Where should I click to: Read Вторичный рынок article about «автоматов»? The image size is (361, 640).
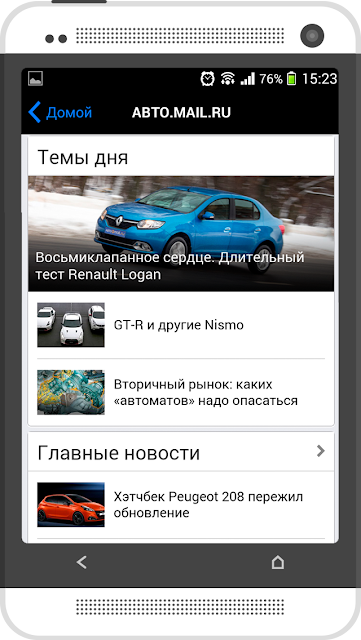[x=181, y=392]
